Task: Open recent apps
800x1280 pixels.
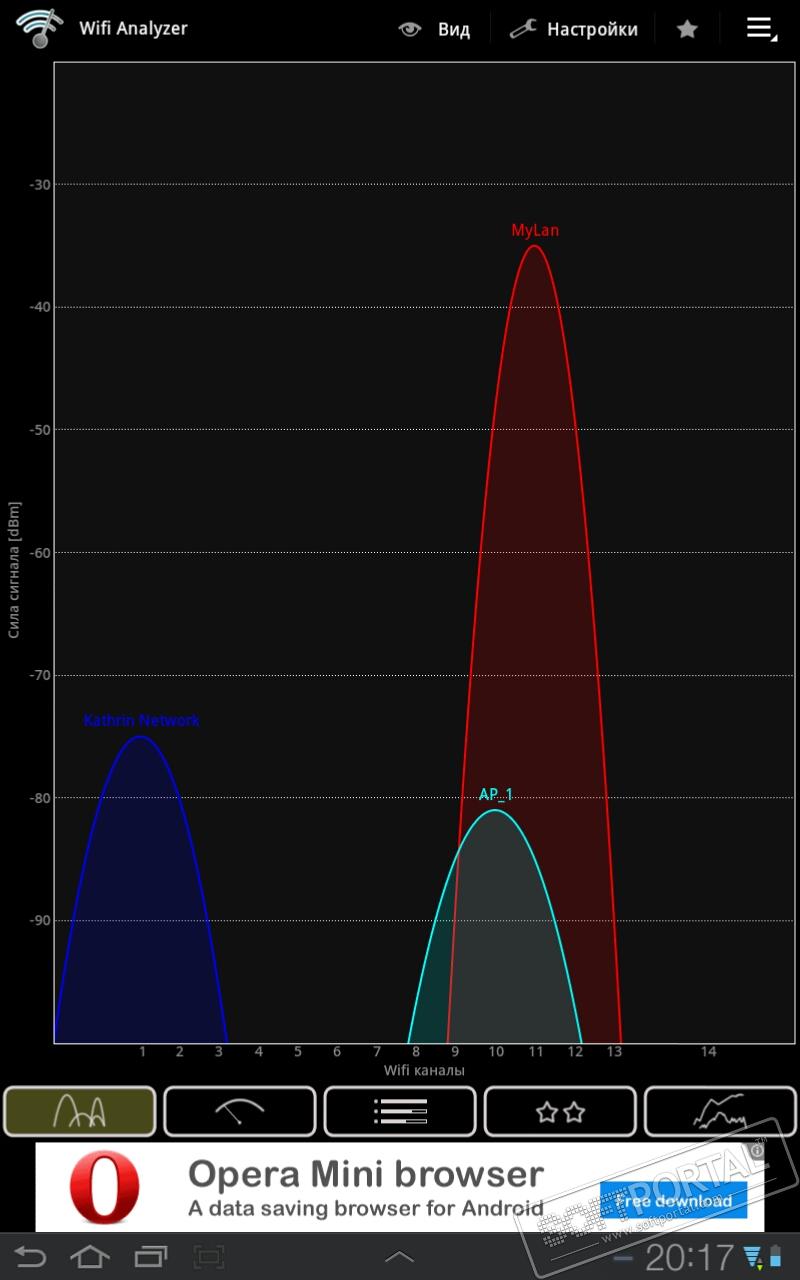Action: click(151, 1256)
